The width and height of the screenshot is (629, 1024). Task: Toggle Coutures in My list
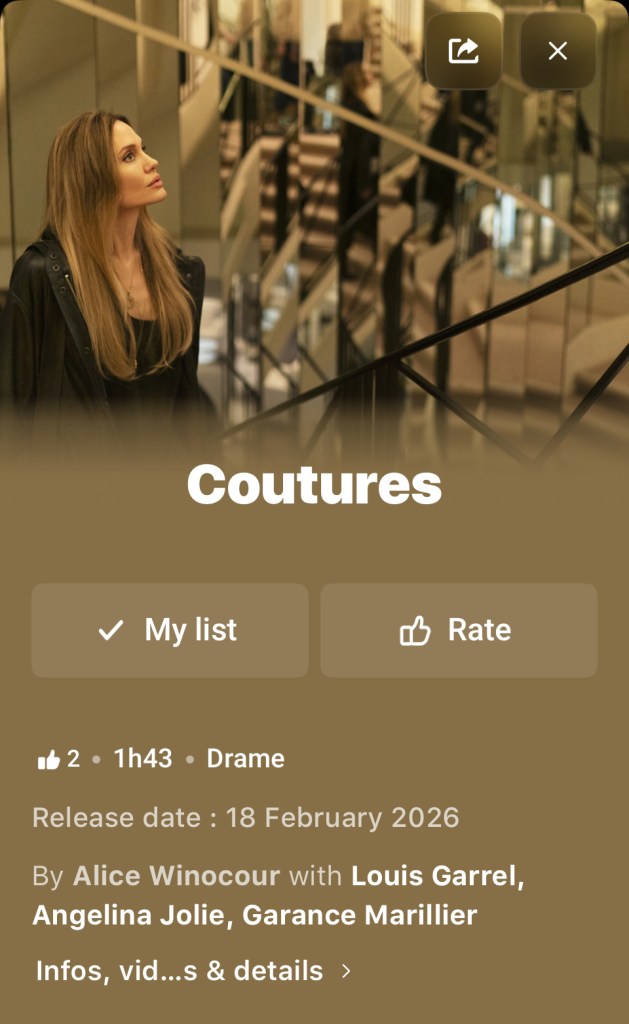170,630
